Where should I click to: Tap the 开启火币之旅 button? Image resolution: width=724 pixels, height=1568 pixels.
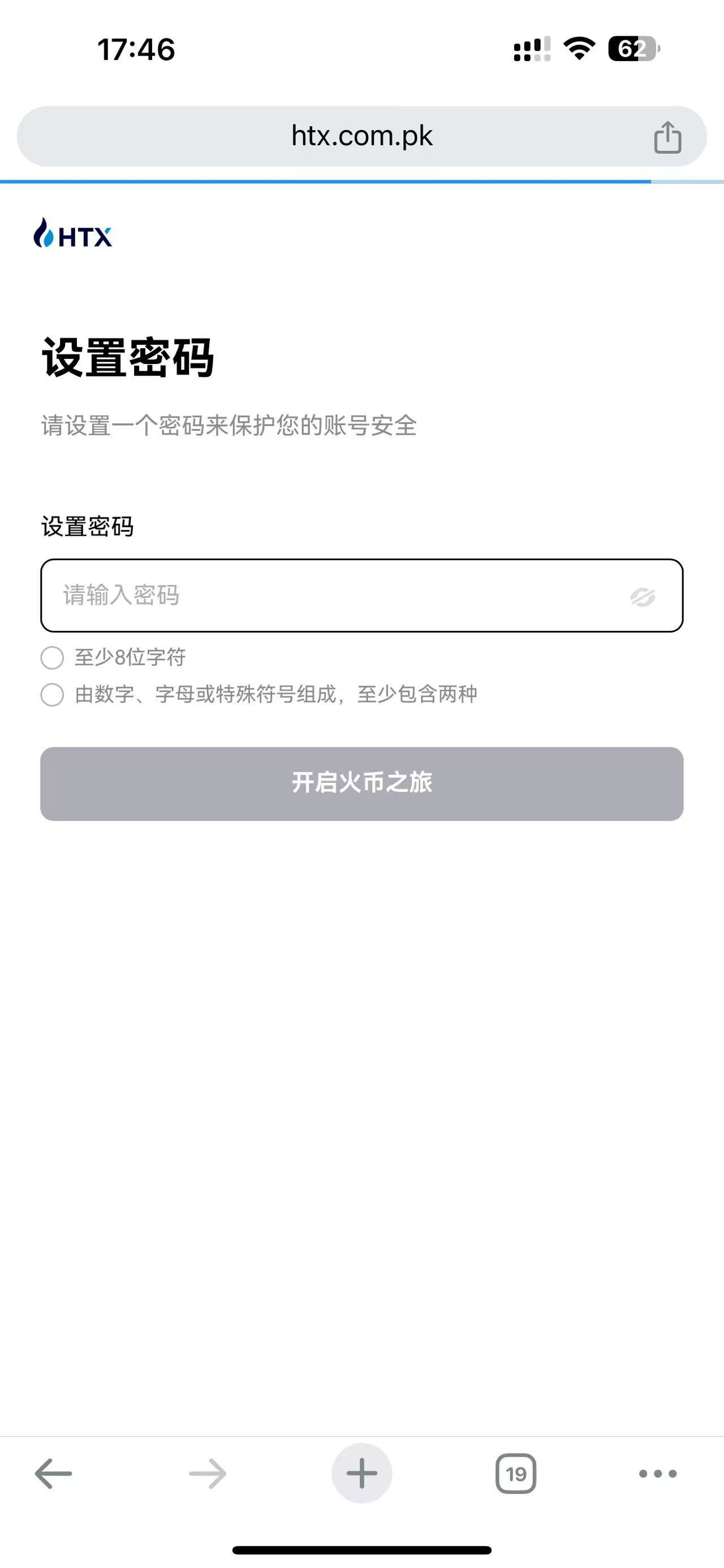(x=361, y=783)
